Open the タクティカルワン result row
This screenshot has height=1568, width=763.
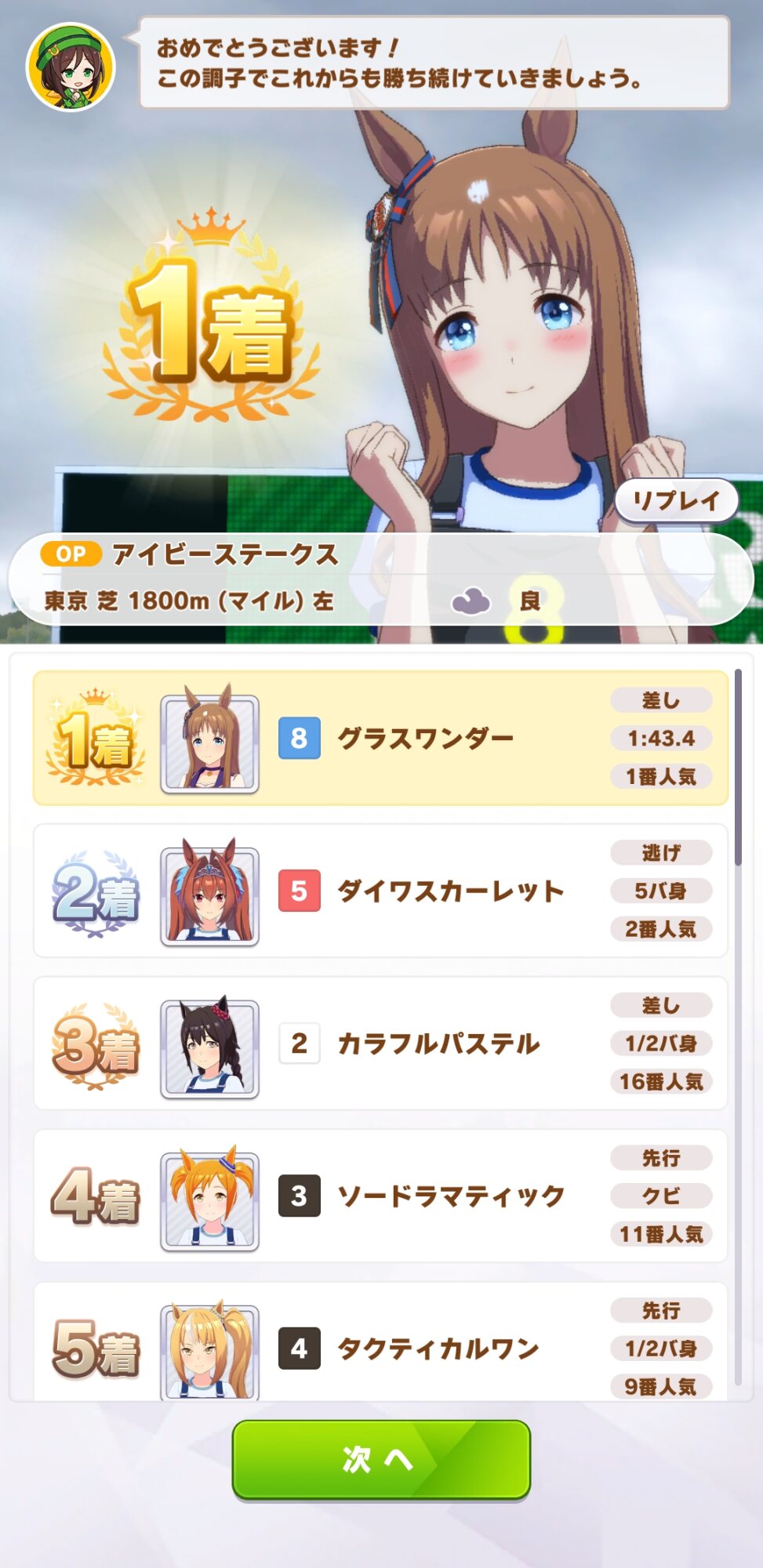(x=380, y=1341)
